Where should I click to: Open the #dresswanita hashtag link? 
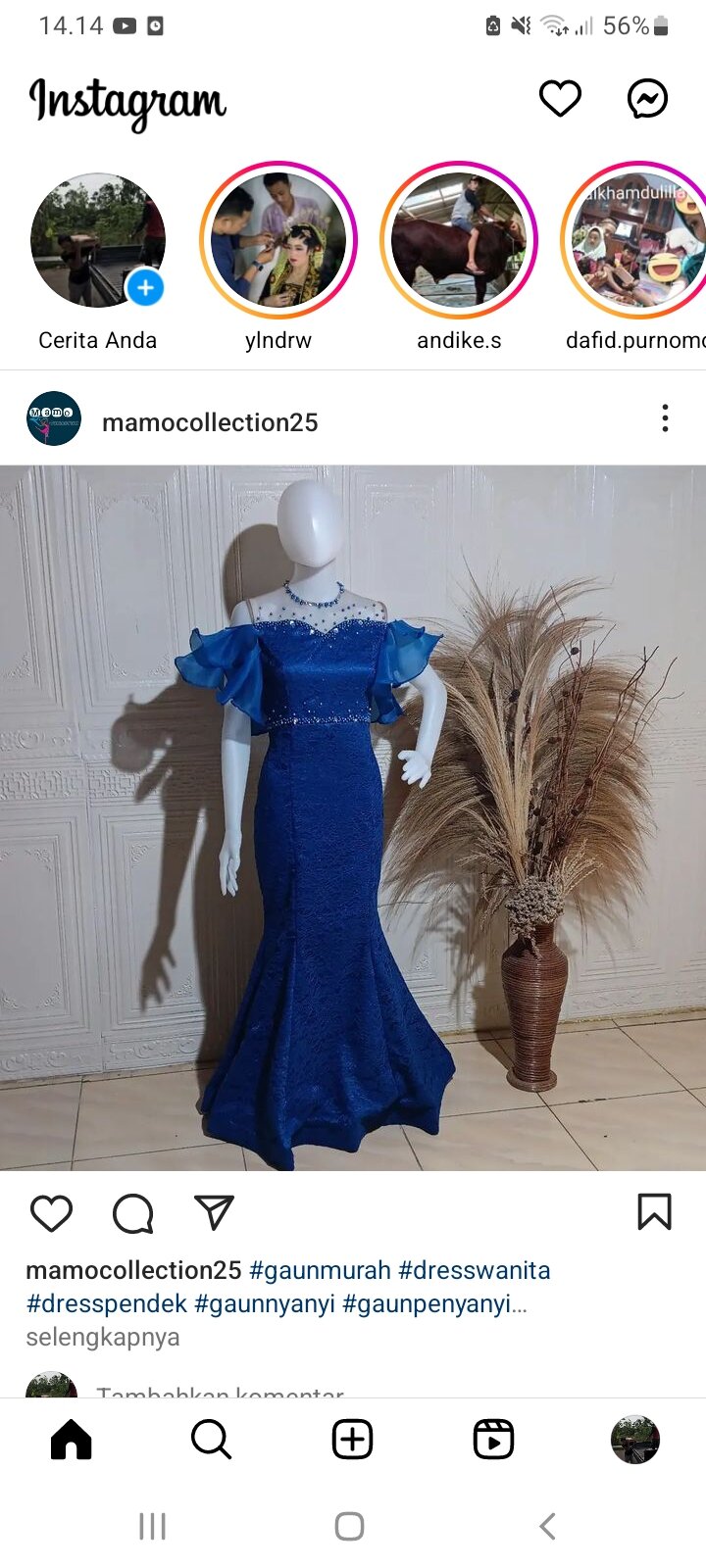pyautogui.click(x=475, y=1270)
